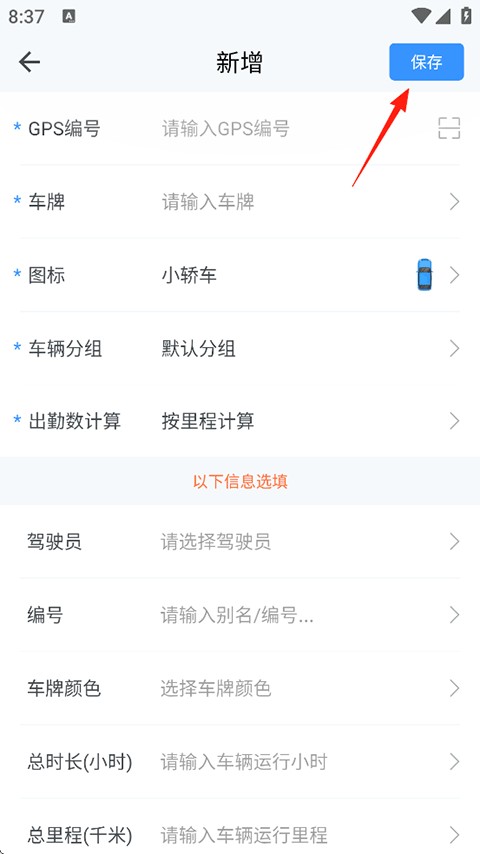Open the 出勤数计算 option
The height and width of the screenshot is (854, 480).
coord(240,421)
